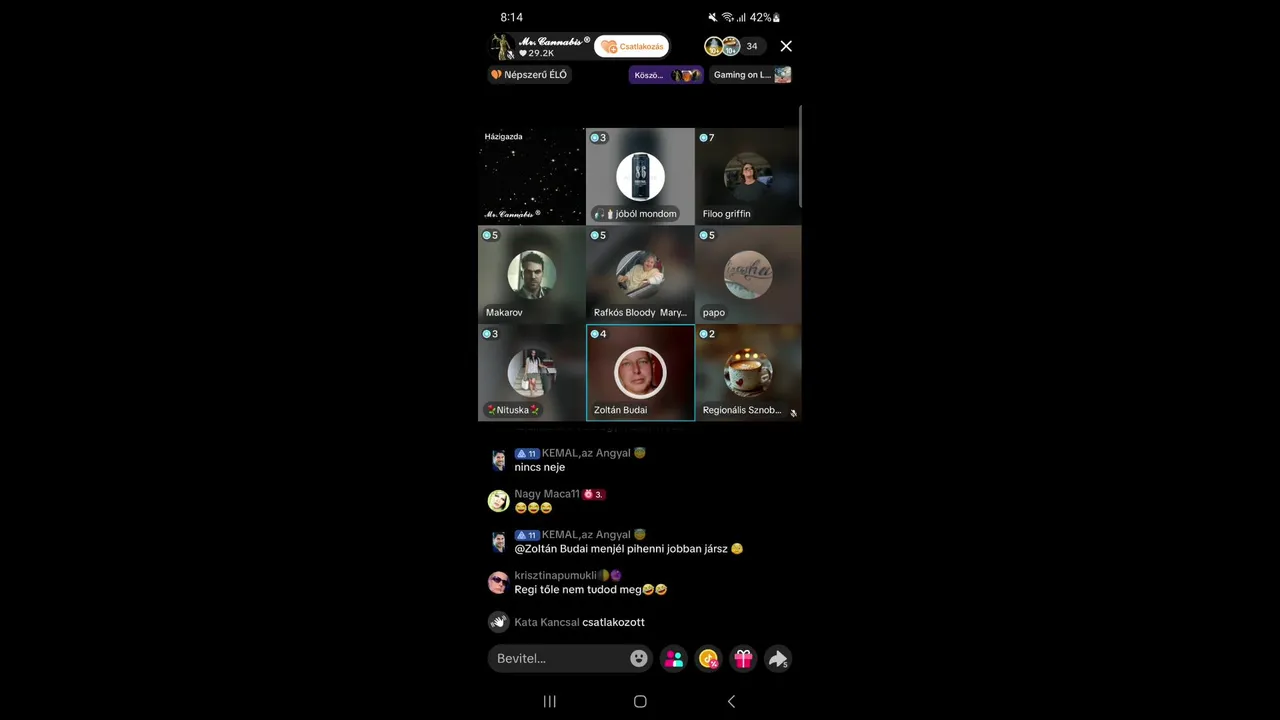Select Makarov guest tile
Viewport: 1280px width, 720px height.
(531, 274)
